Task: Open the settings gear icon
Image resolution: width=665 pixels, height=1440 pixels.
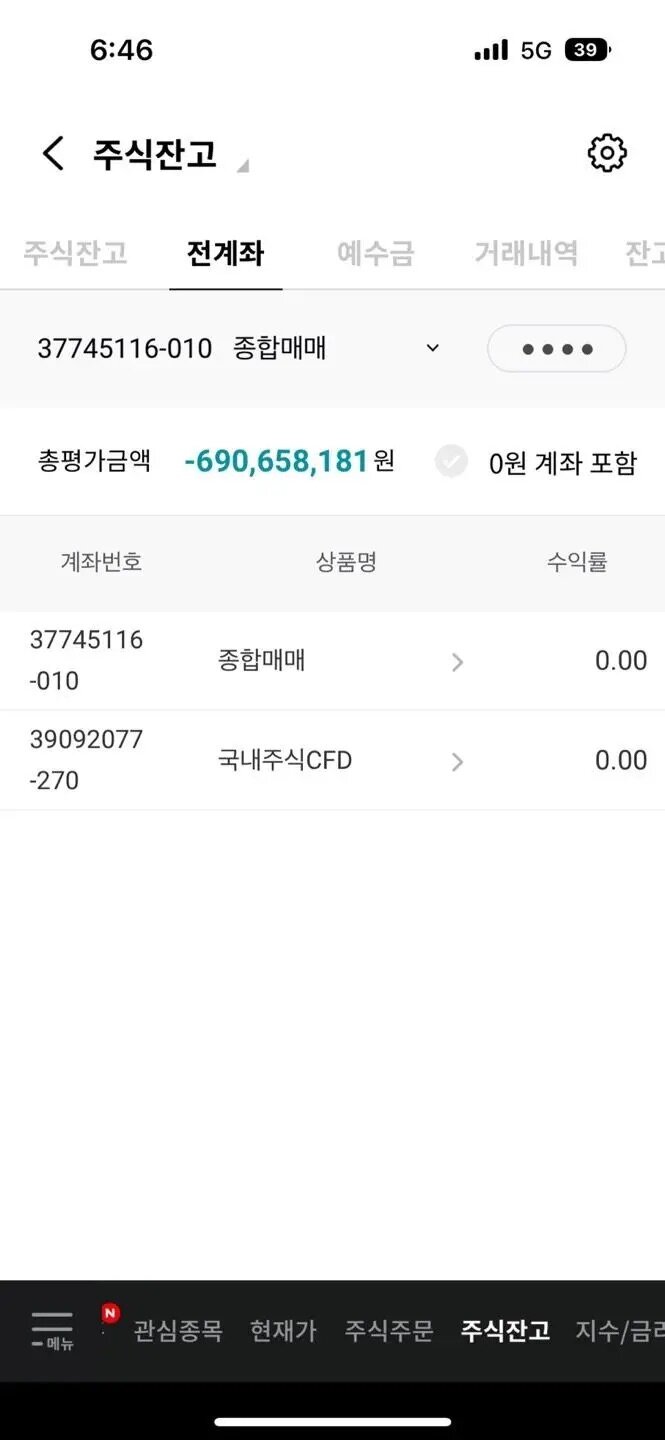Action: click(606, 154)
